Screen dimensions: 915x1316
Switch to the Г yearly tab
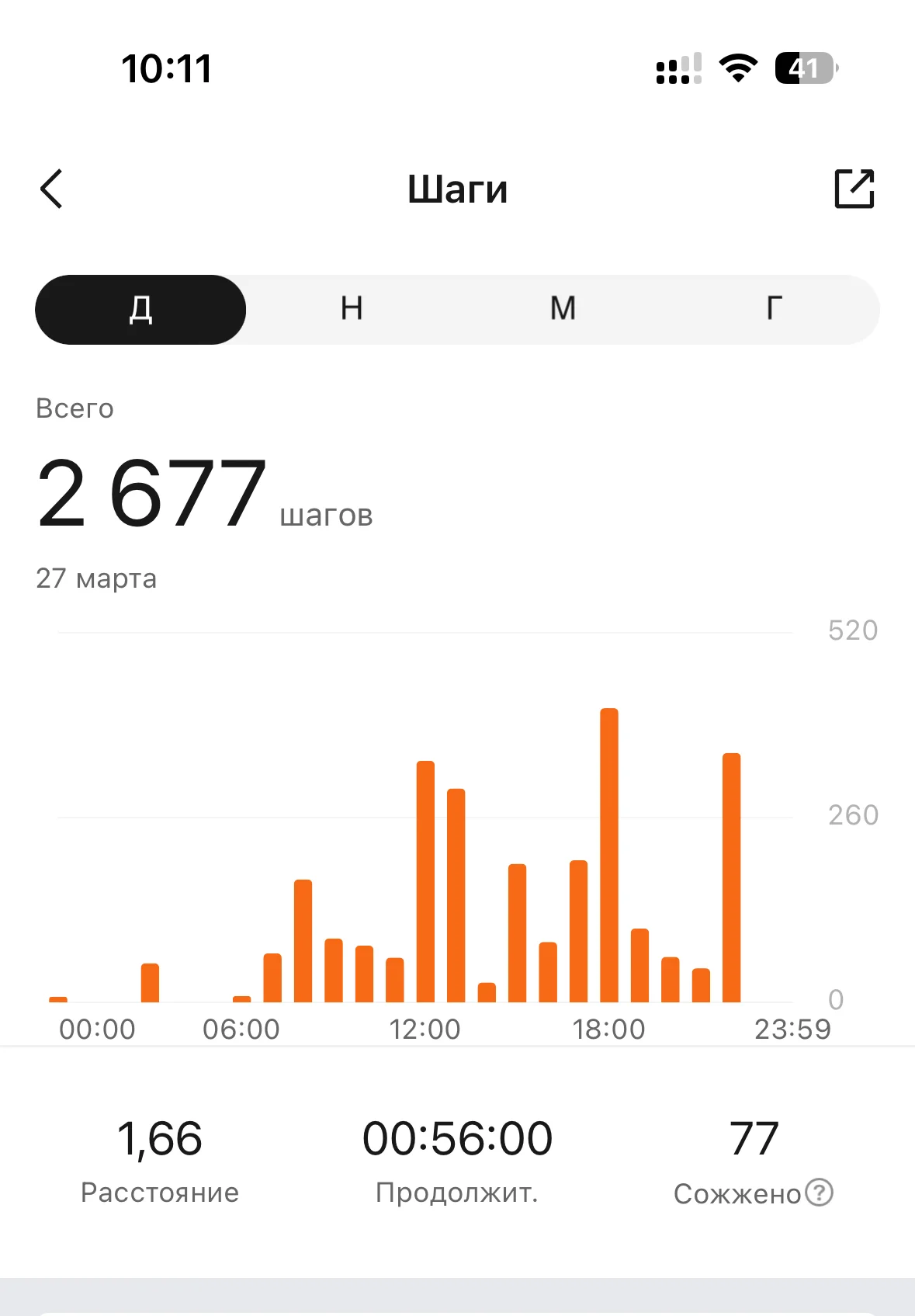[x=774, y=309]
